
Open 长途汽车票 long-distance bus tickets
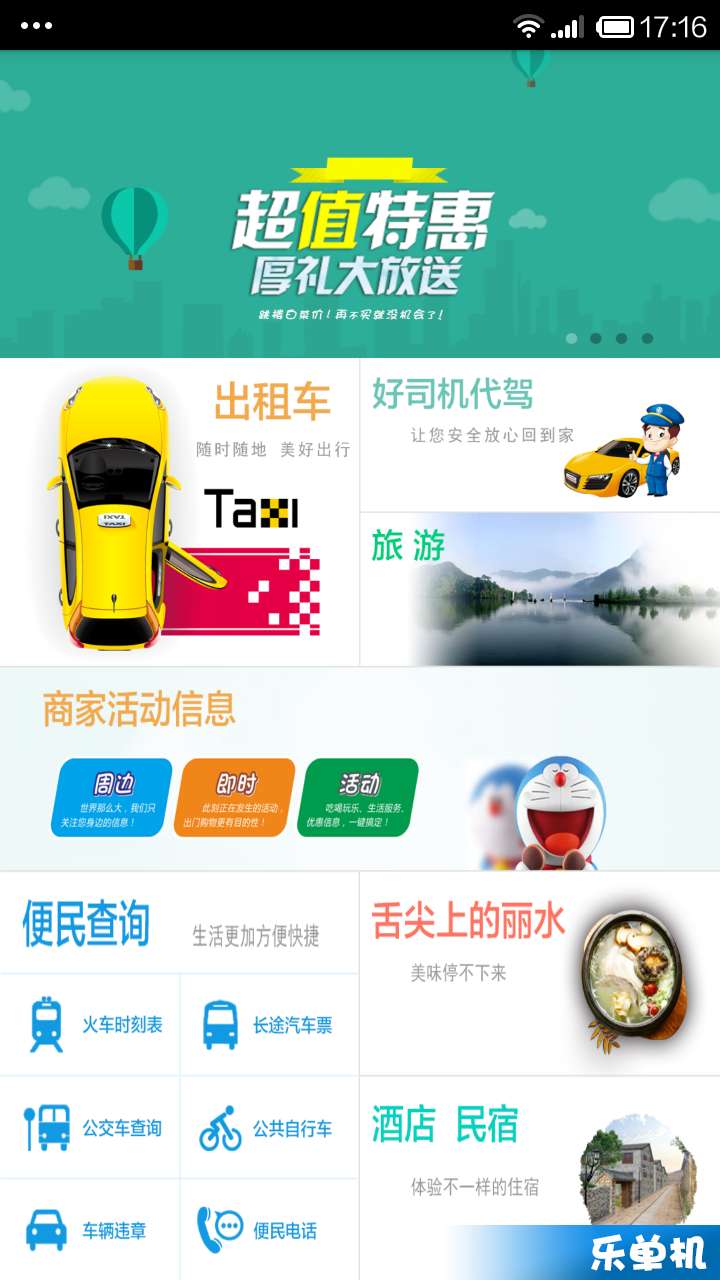point(270,1025)
